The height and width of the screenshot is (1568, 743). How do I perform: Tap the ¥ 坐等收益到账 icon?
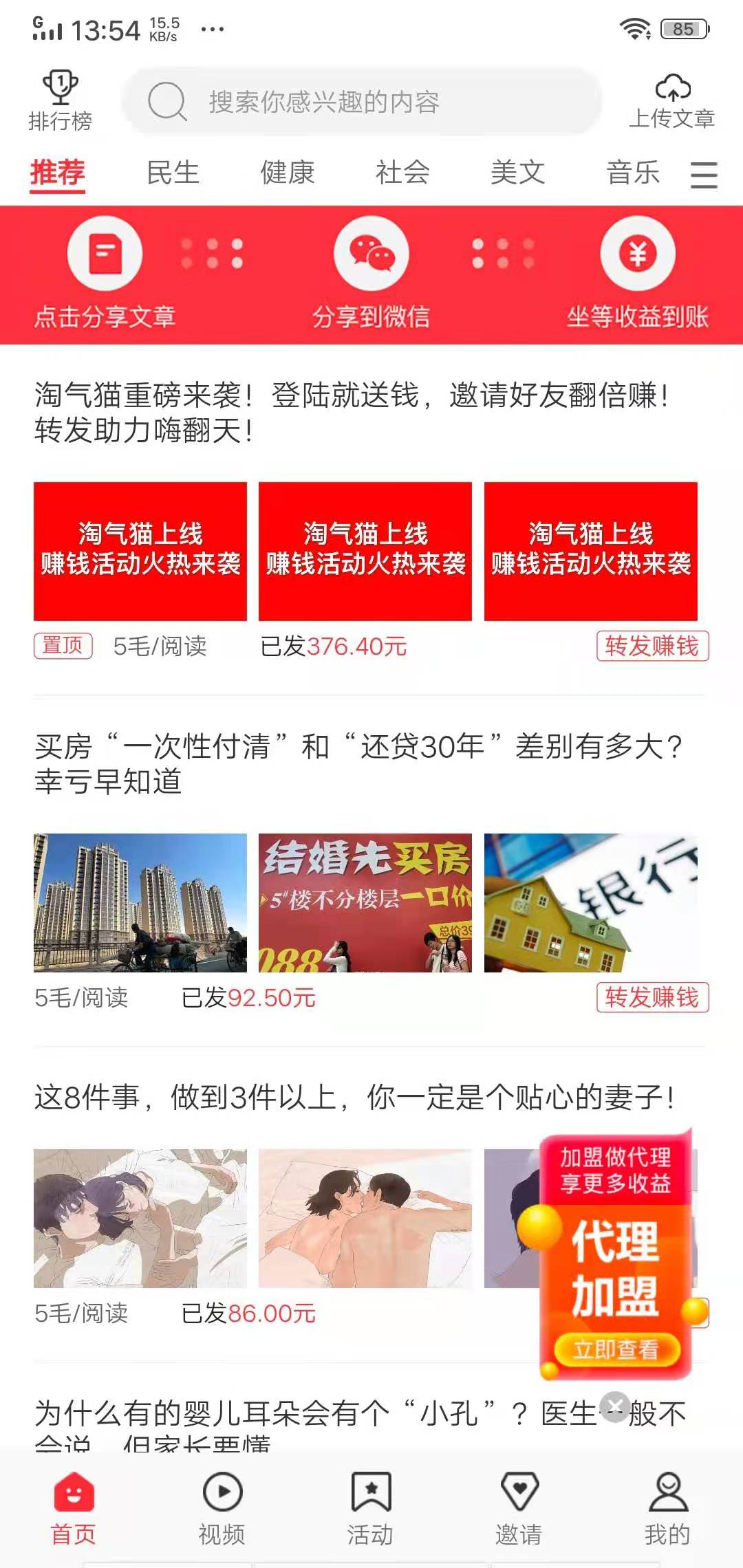pyautogui.click(x=638, y=254)
